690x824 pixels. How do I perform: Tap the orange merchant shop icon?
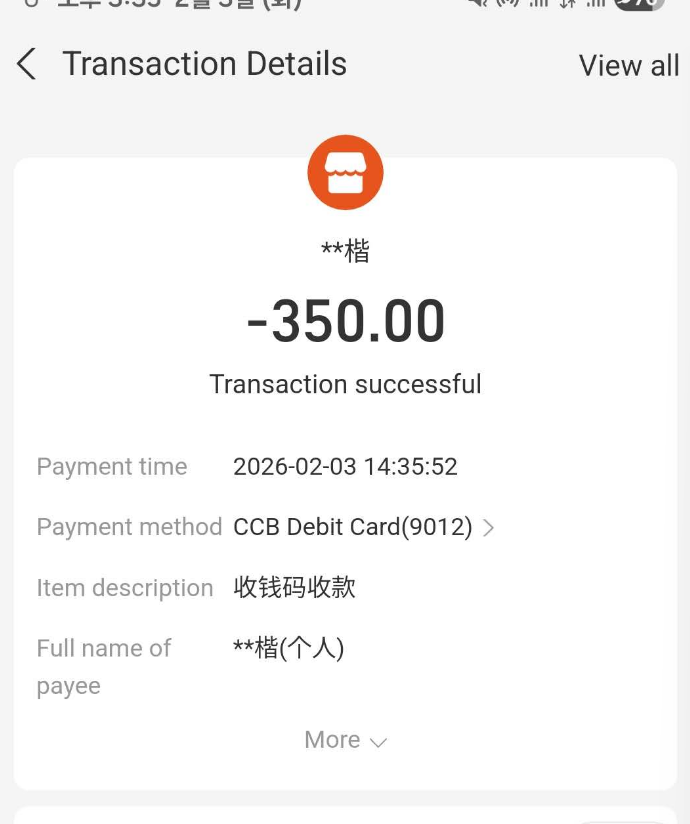coord(345,172)
